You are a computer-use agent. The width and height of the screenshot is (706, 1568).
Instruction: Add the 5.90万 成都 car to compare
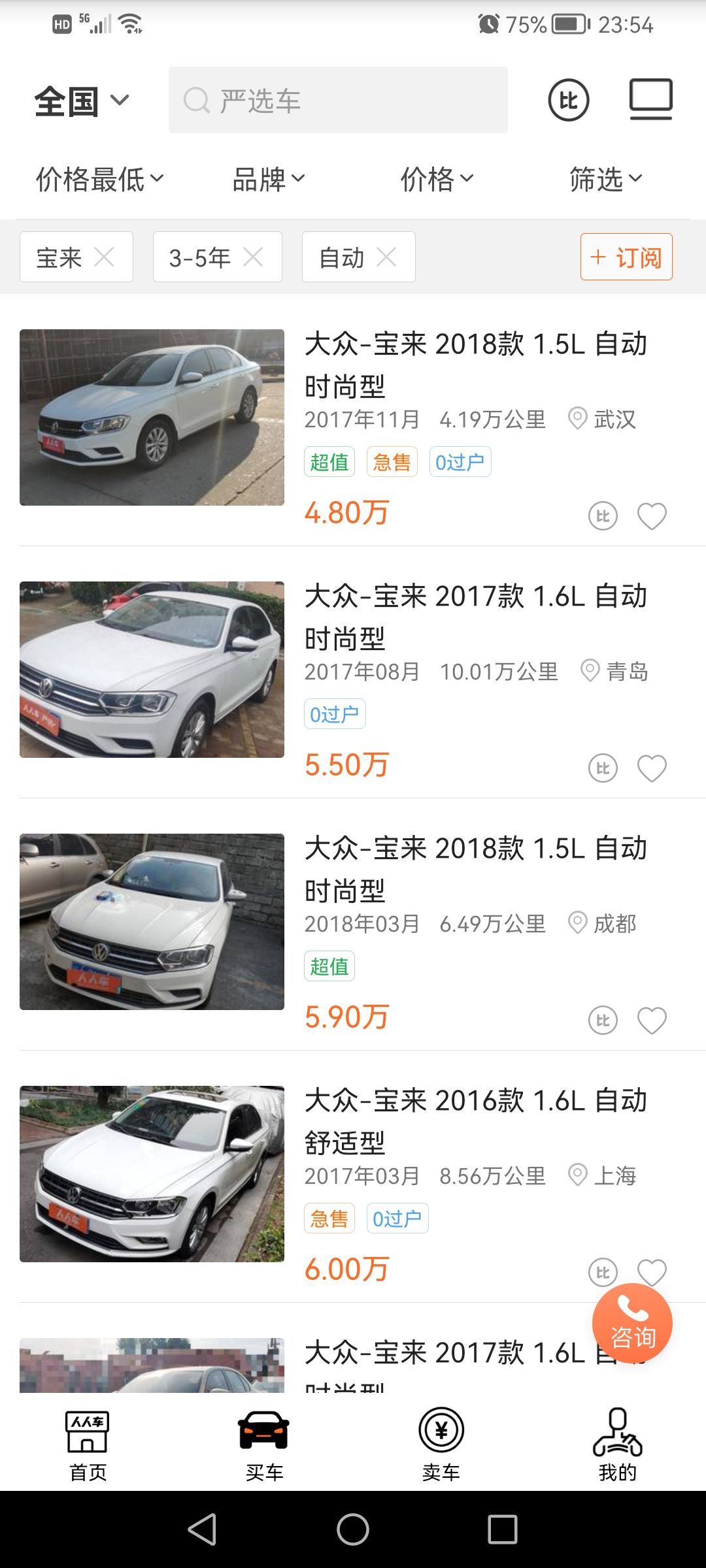pos(603,1021)
